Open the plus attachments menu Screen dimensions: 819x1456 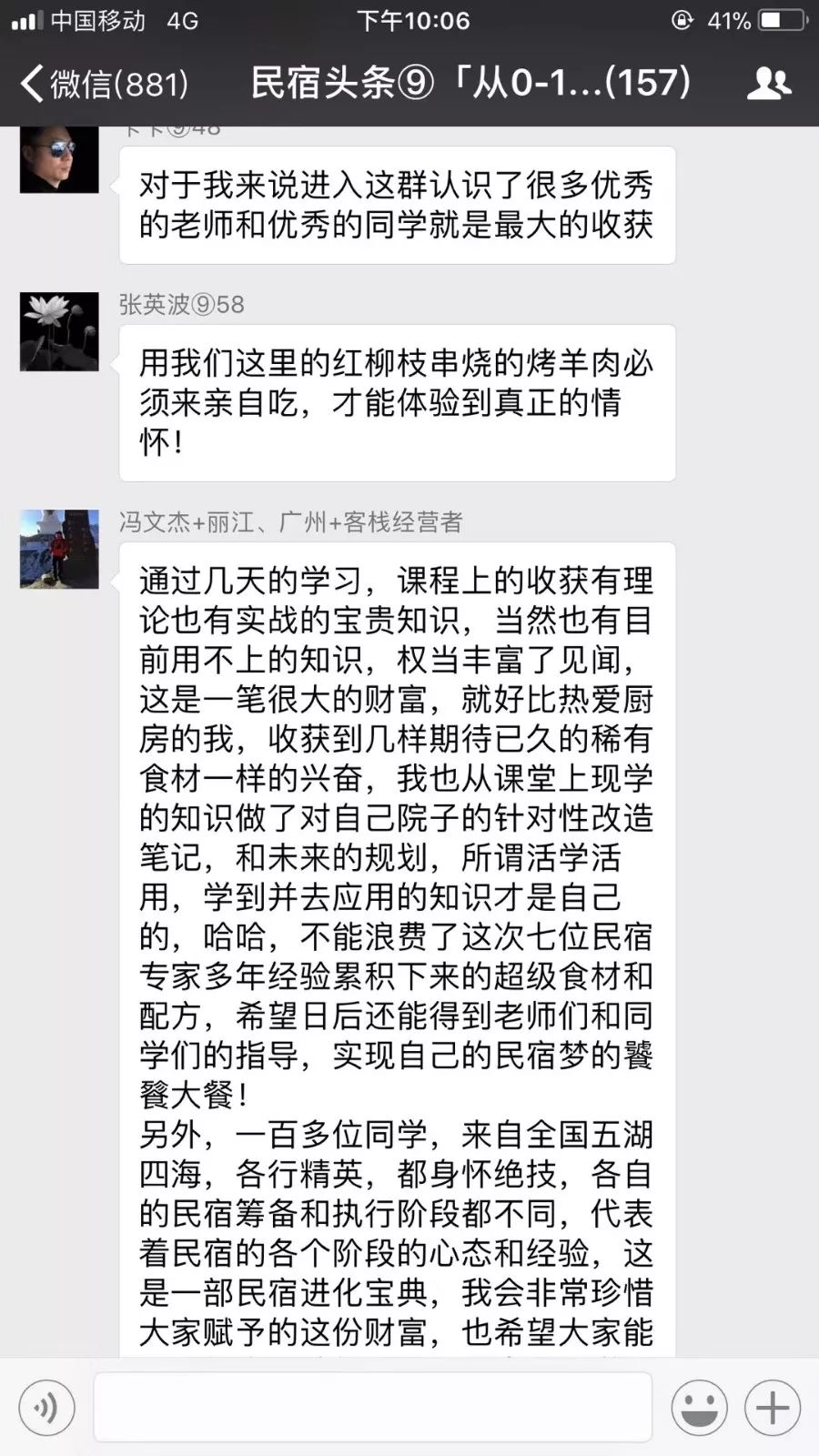[773, 1408]
